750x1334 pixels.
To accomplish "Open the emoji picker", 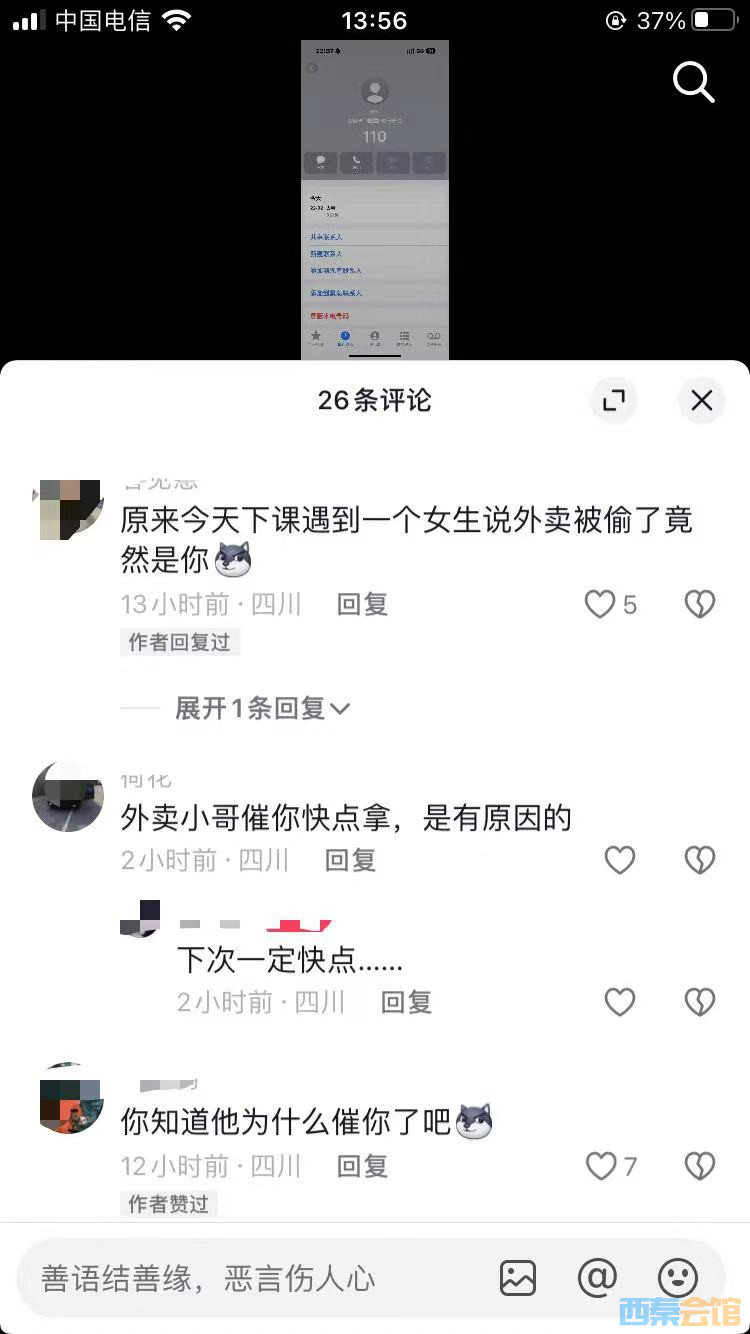I will point(677,1278).
